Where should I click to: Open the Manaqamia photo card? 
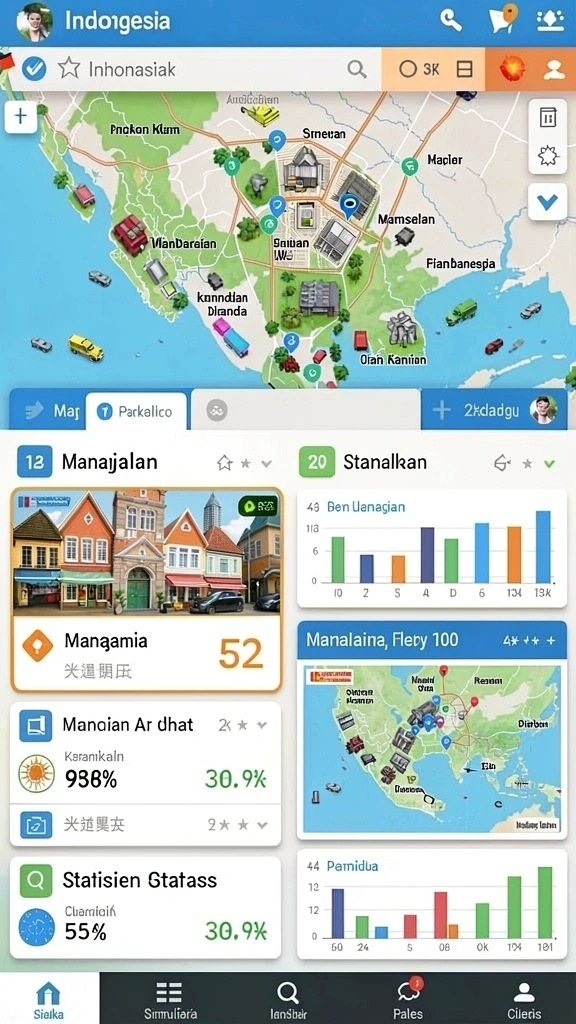point(146,590)
